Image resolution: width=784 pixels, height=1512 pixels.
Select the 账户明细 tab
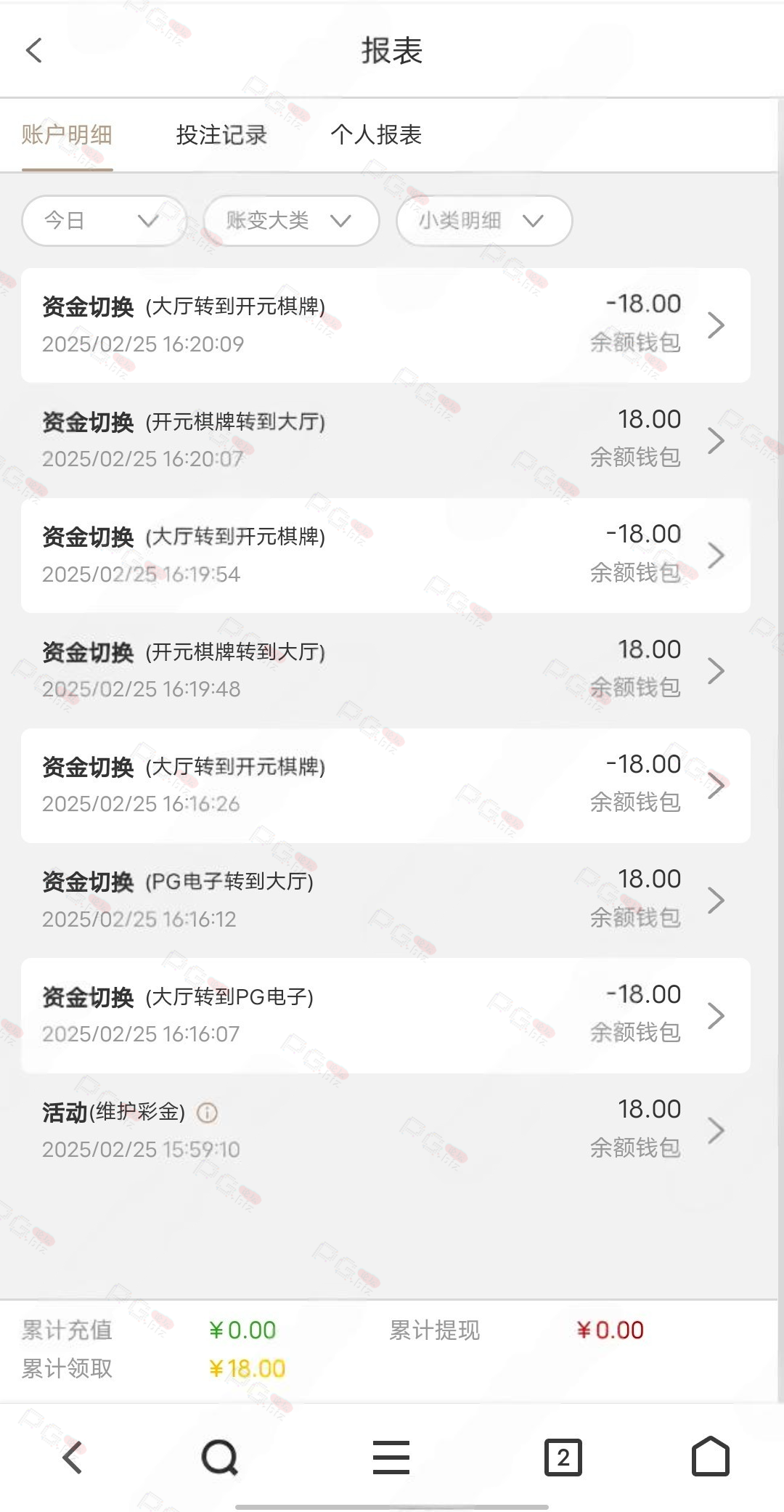click(x=67, y=134)
